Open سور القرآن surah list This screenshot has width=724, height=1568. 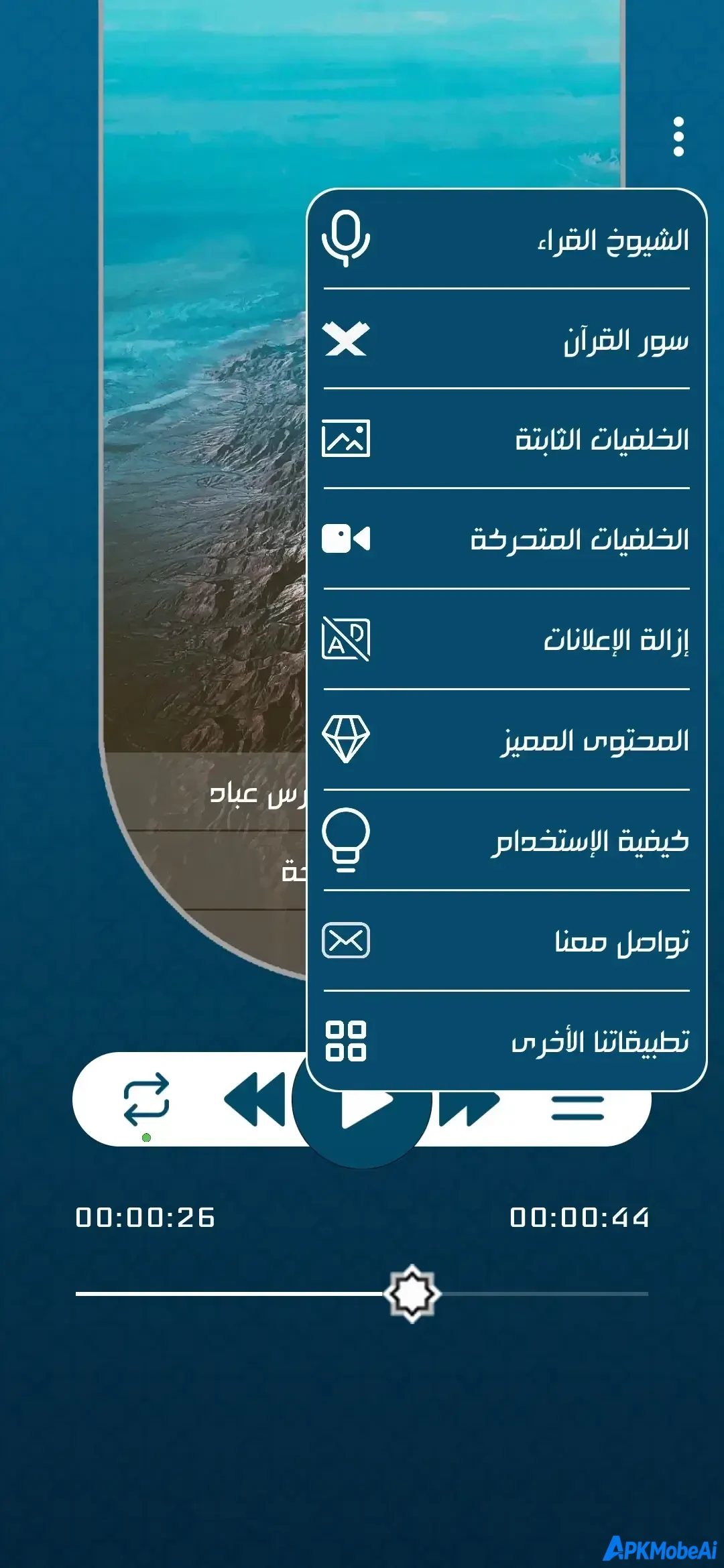(x=507, y=340)
